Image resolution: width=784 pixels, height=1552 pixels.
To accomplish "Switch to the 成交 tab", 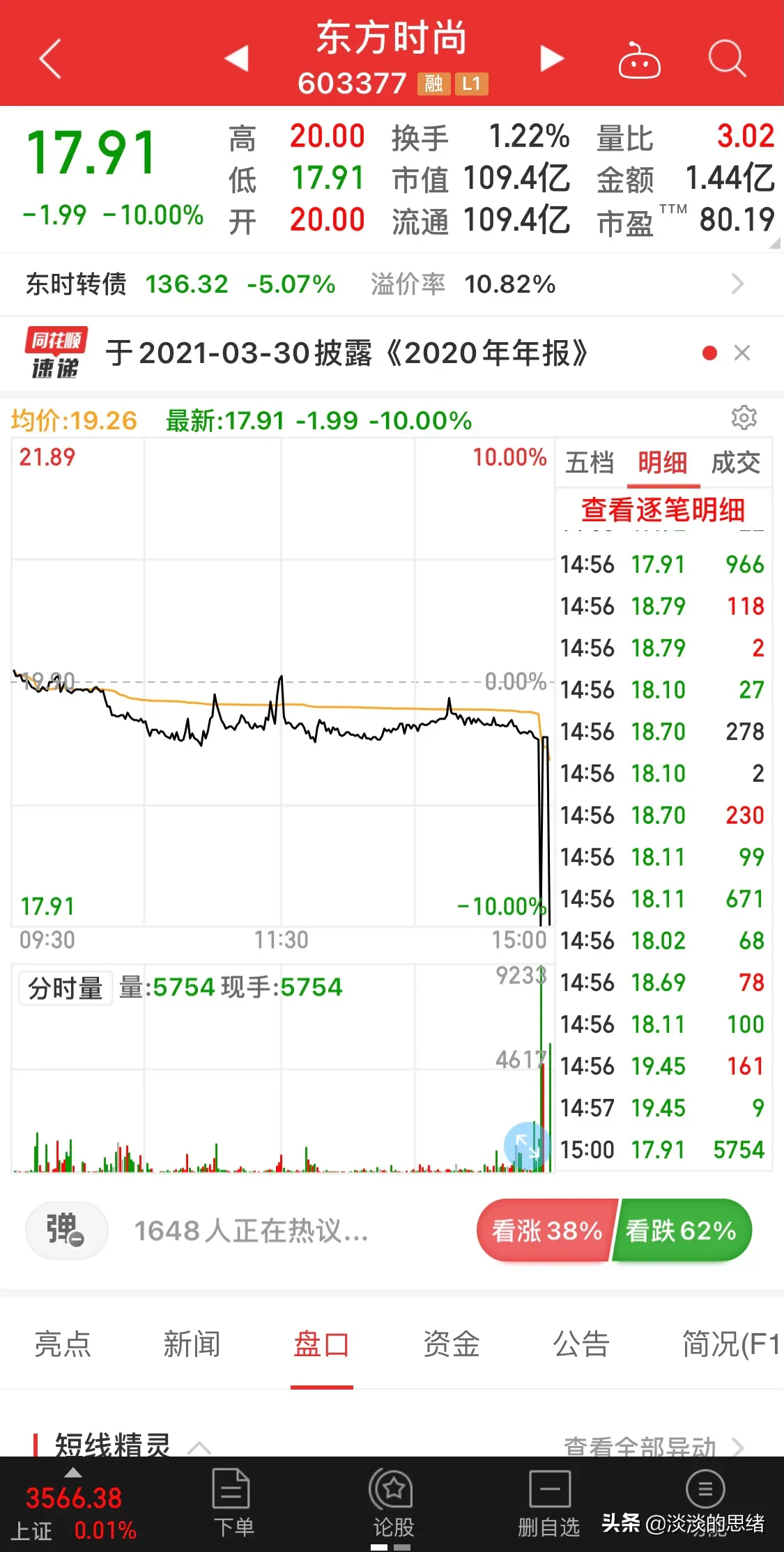I will coord(735,463).
